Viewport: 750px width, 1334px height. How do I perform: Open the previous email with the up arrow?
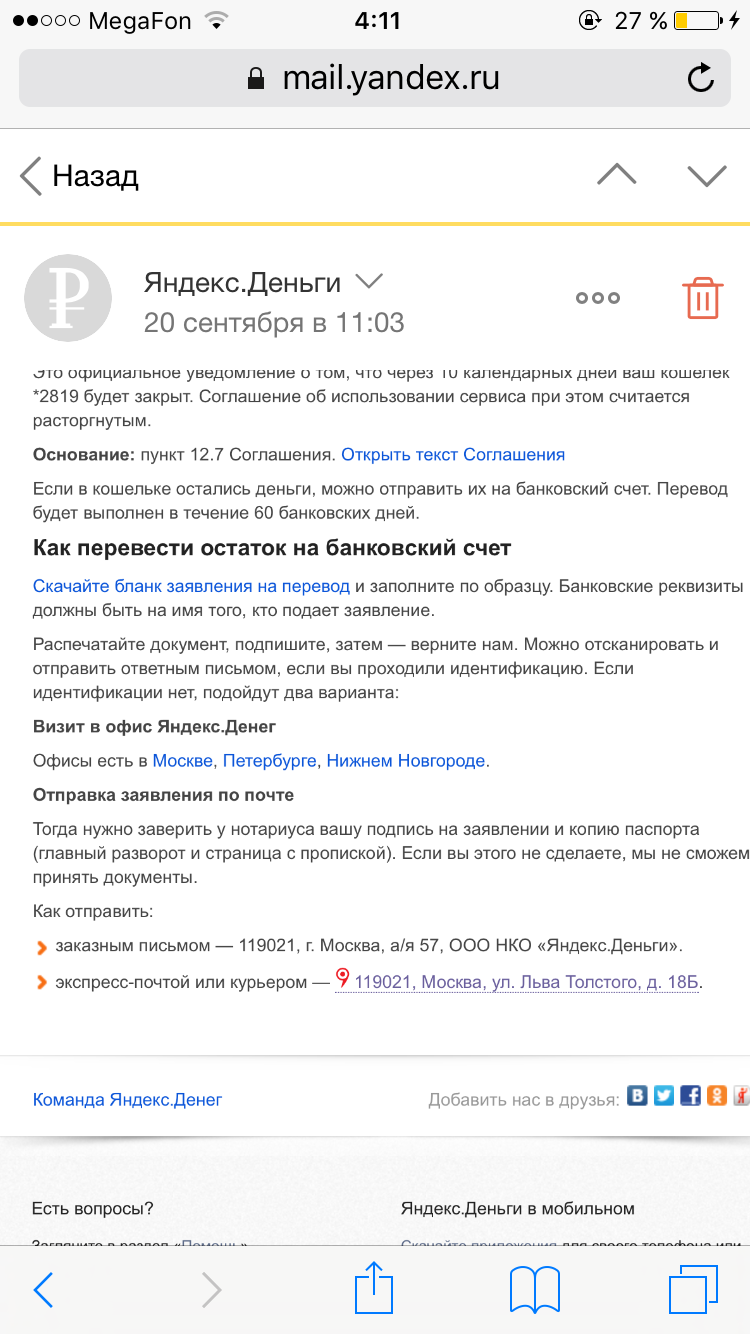tap(616, 174)
